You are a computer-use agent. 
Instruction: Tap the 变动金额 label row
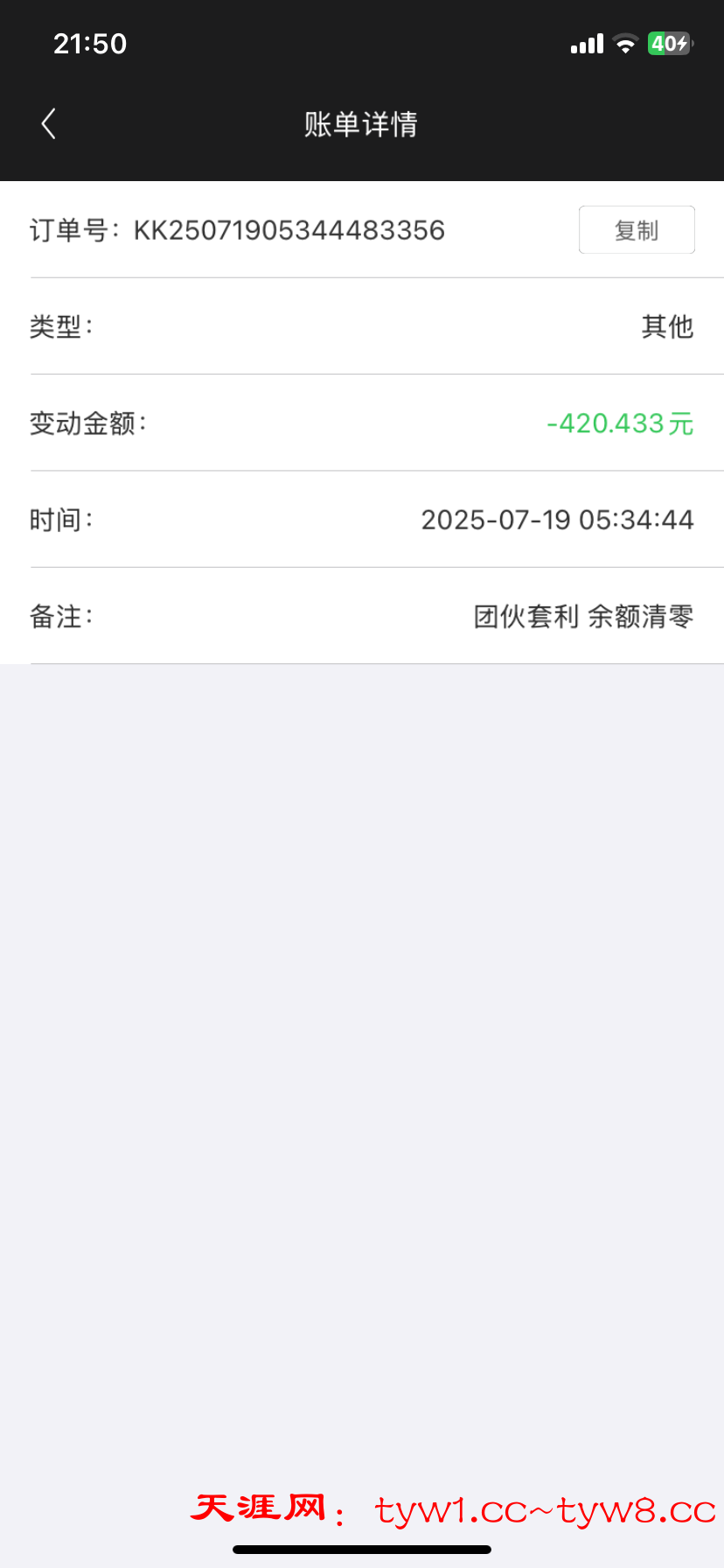(87, 423)
